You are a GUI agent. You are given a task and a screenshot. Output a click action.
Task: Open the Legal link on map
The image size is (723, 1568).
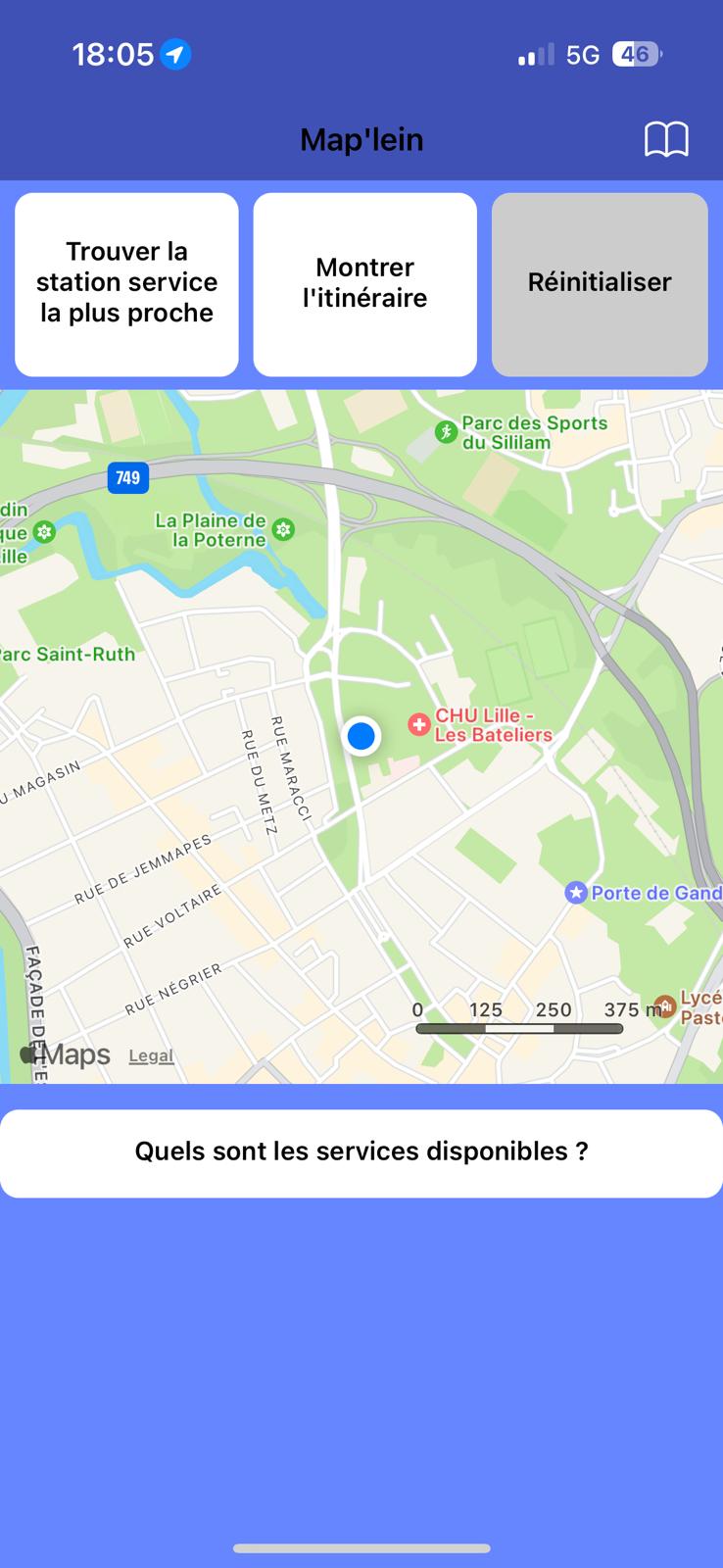tap(151, 1055)
